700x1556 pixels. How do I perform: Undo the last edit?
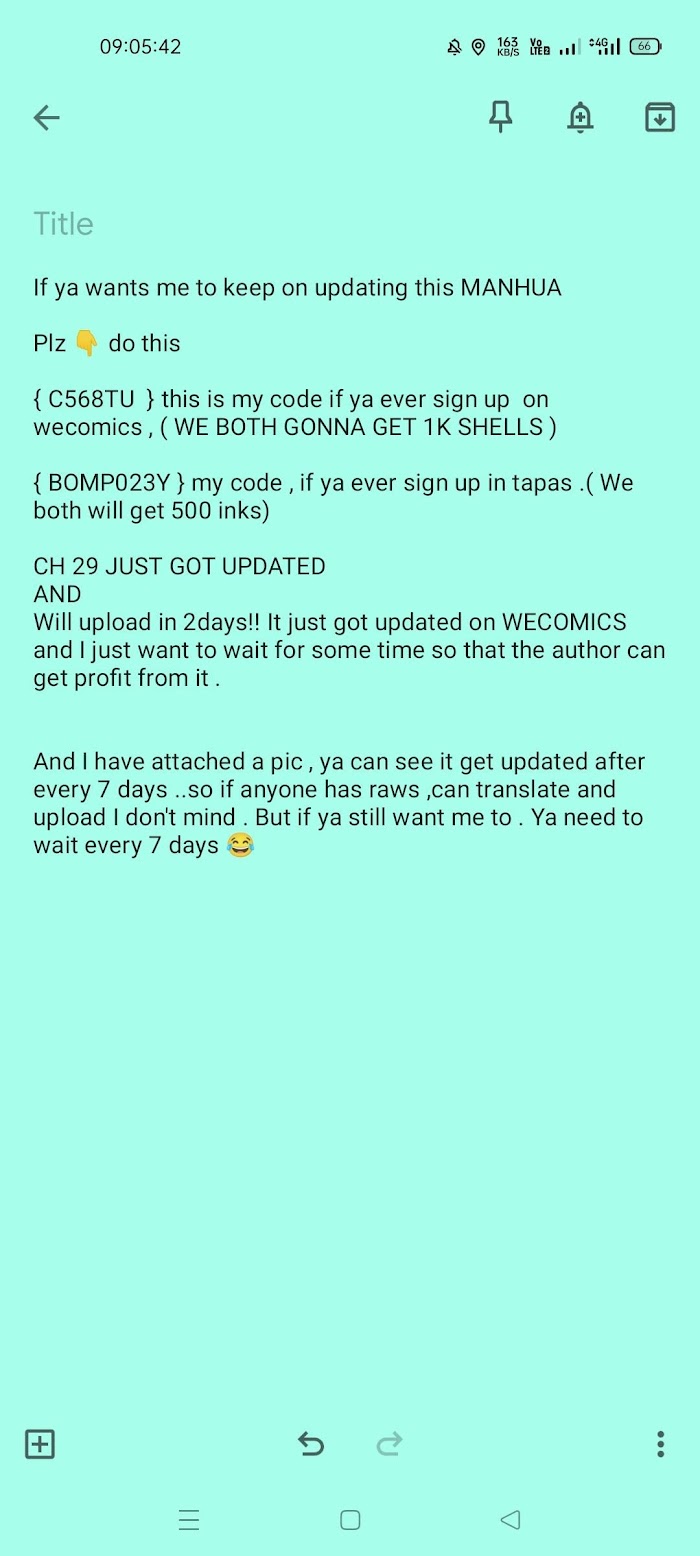[311, 1444]
